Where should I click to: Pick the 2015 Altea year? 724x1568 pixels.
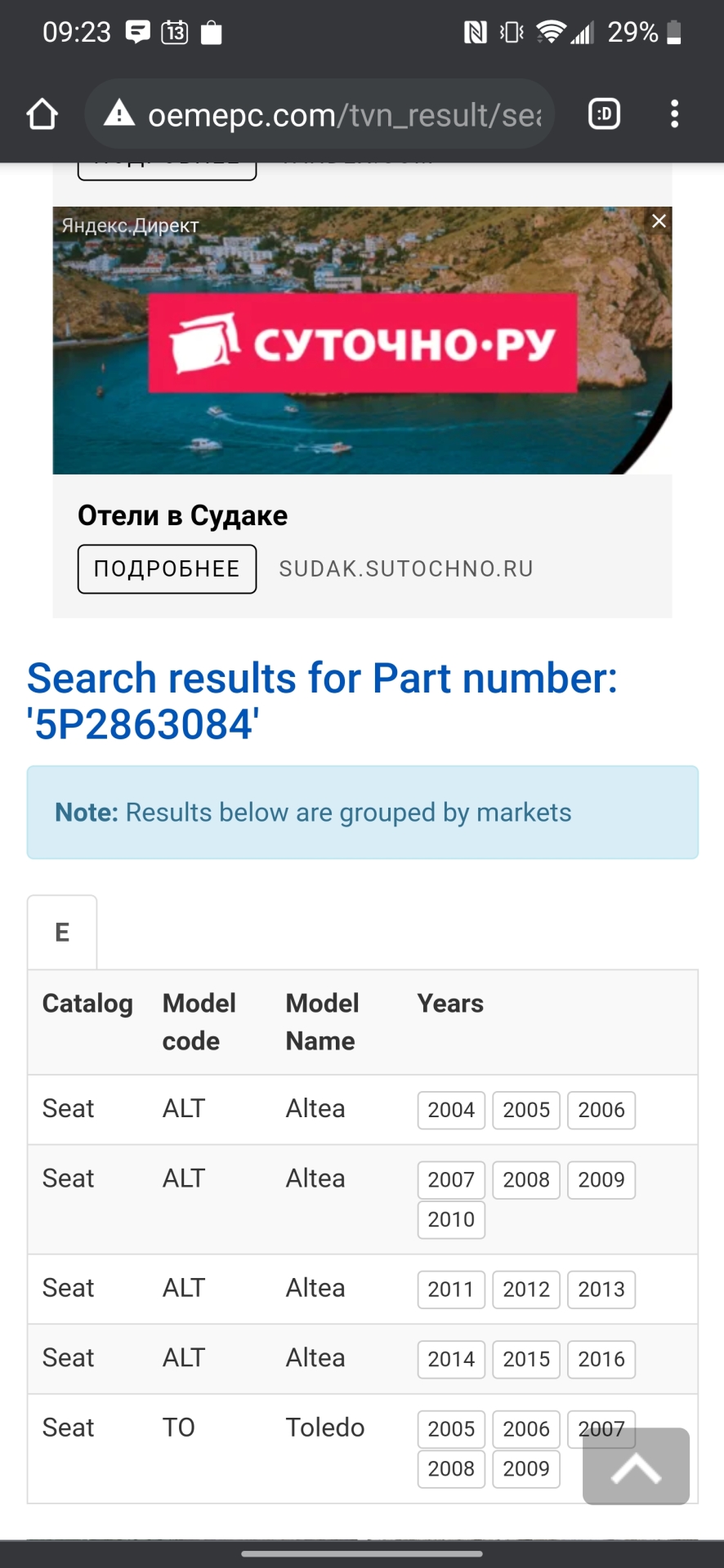pos(526,1360)
